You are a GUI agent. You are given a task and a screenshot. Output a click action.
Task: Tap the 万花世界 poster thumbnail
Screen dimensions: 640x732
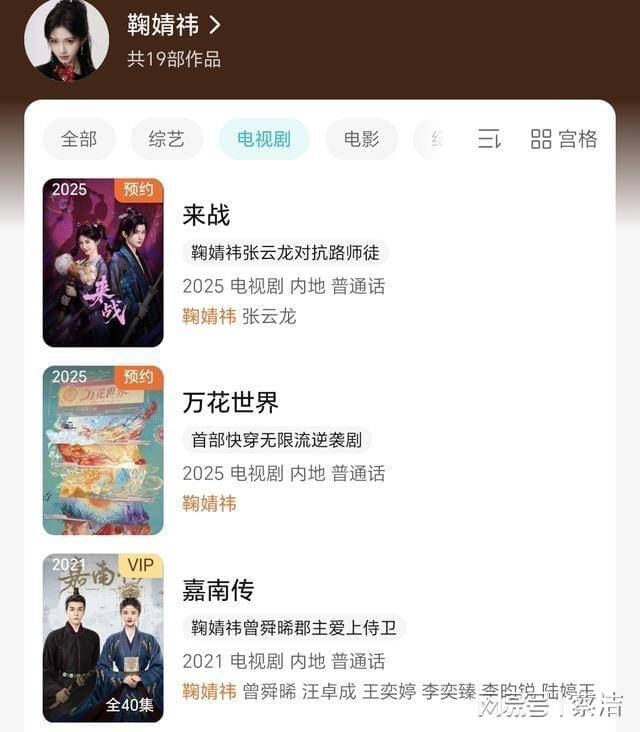(103, 450)
